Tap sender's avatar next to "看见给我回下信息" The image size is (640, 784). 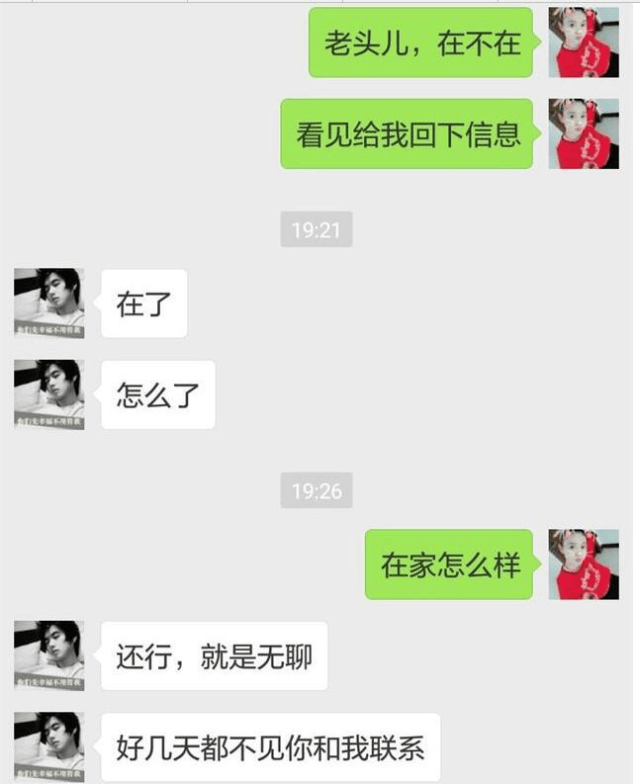[x=584, y=133]
